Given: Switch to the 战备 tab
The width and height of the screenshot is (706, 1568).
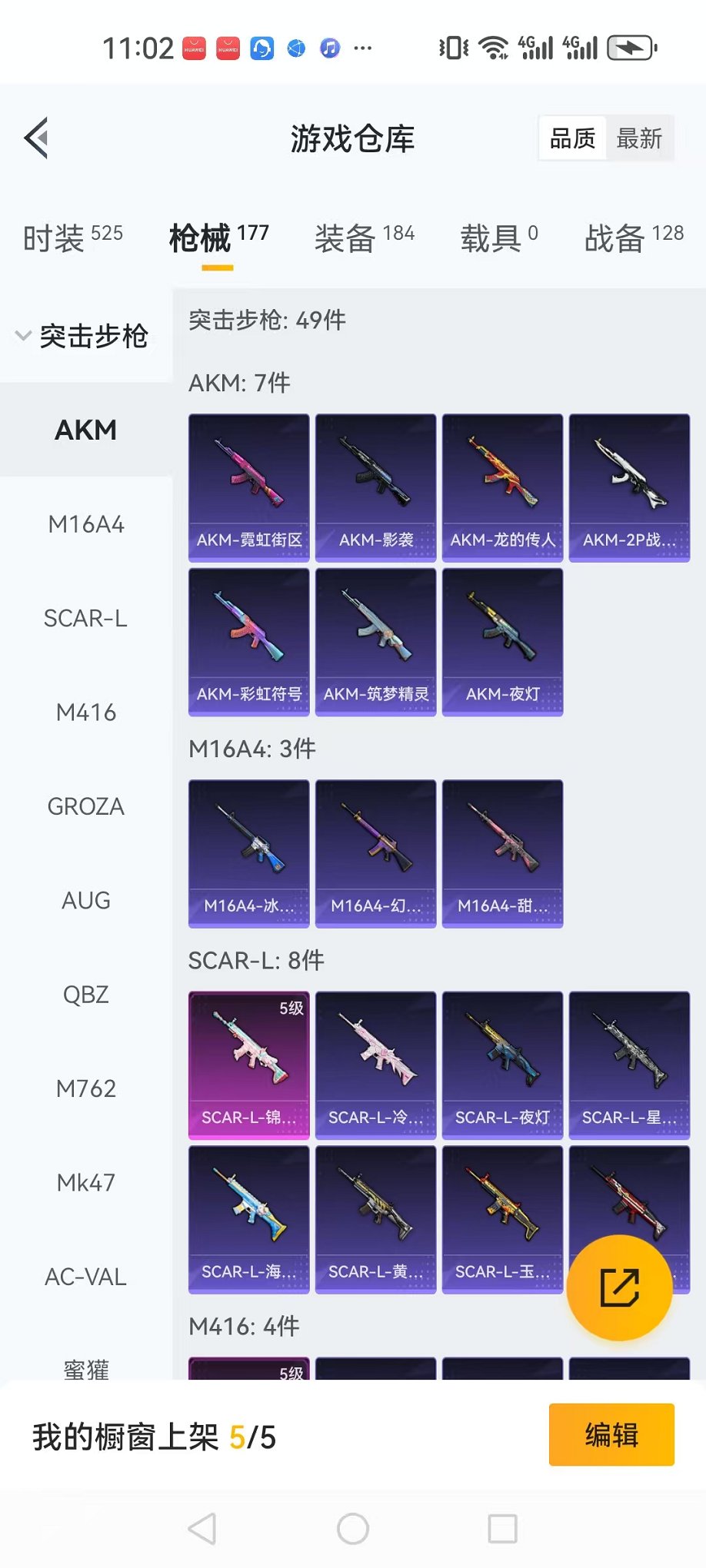Looking at the screenshot, I should (x=633, y=238).
